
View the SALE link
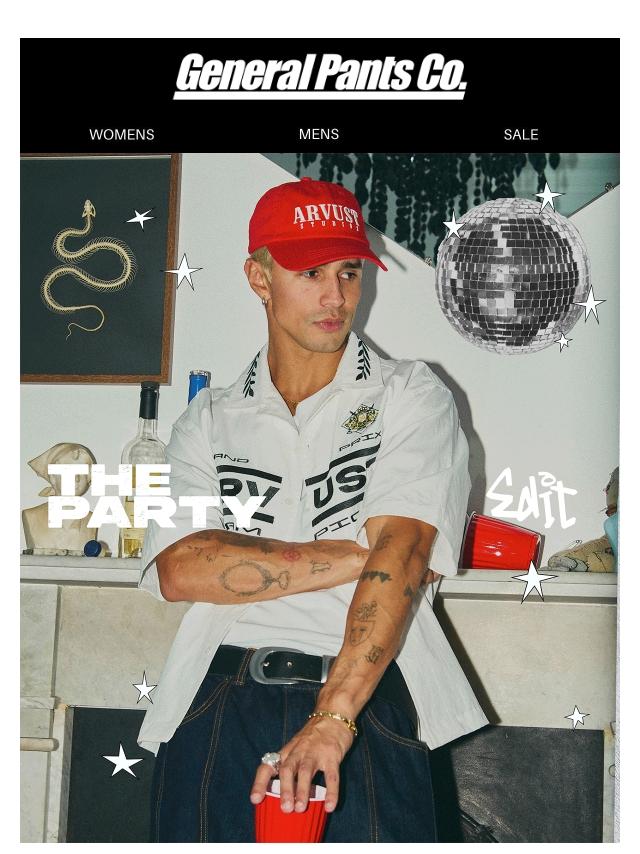click(x=521, y=134)
